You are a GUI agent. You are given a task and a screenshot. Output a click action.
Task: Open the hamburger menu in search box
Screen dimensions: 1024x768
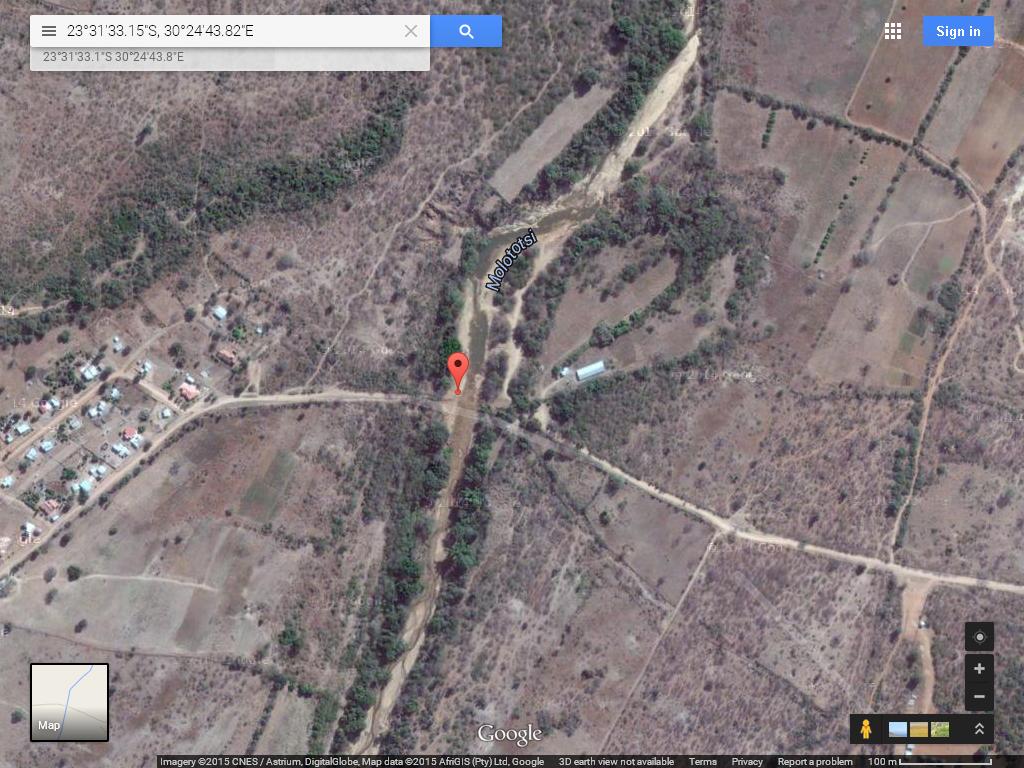[x=48, y=31]
